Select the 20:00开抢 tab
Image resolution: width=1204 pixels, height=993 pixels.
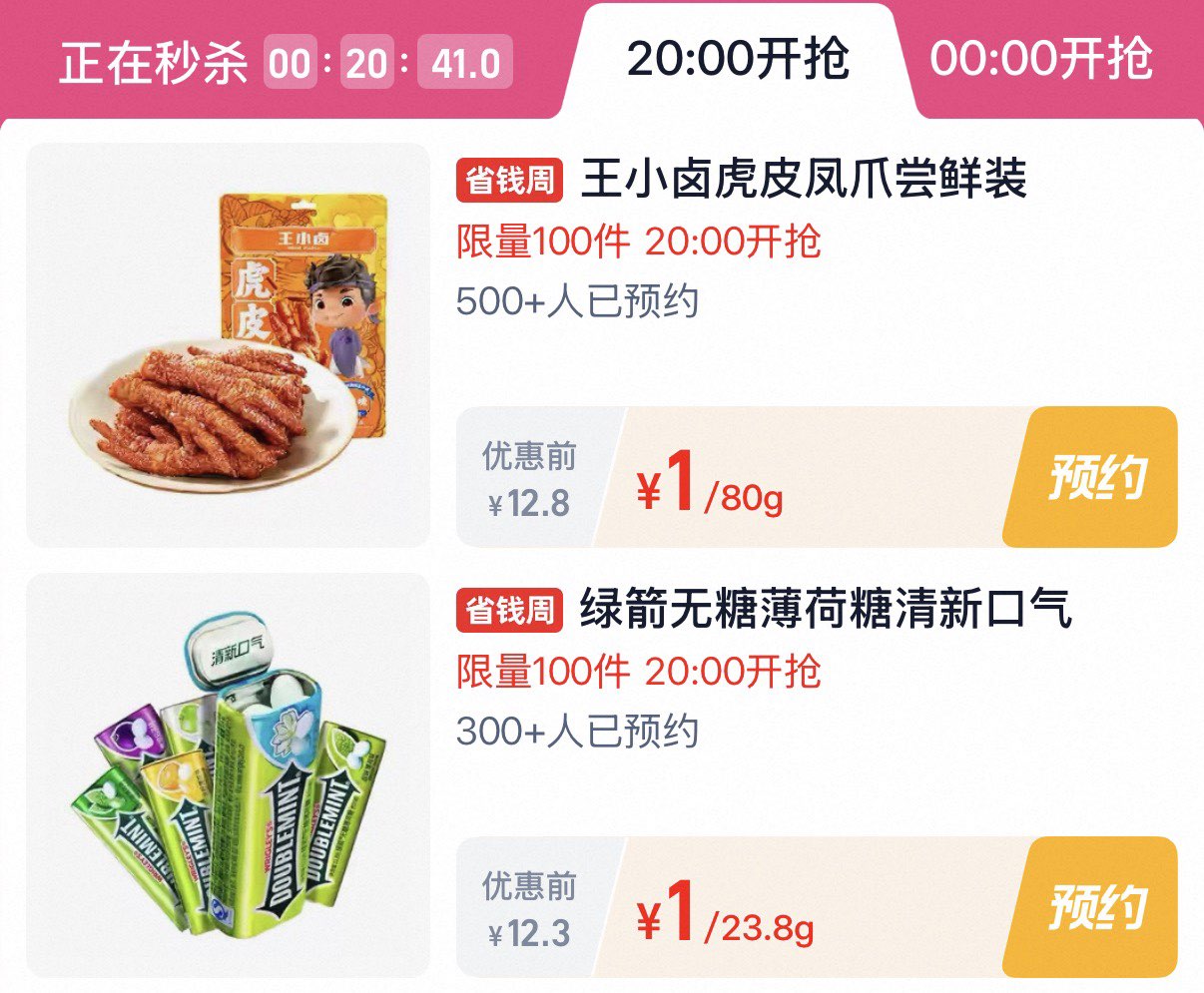[738, 60]
